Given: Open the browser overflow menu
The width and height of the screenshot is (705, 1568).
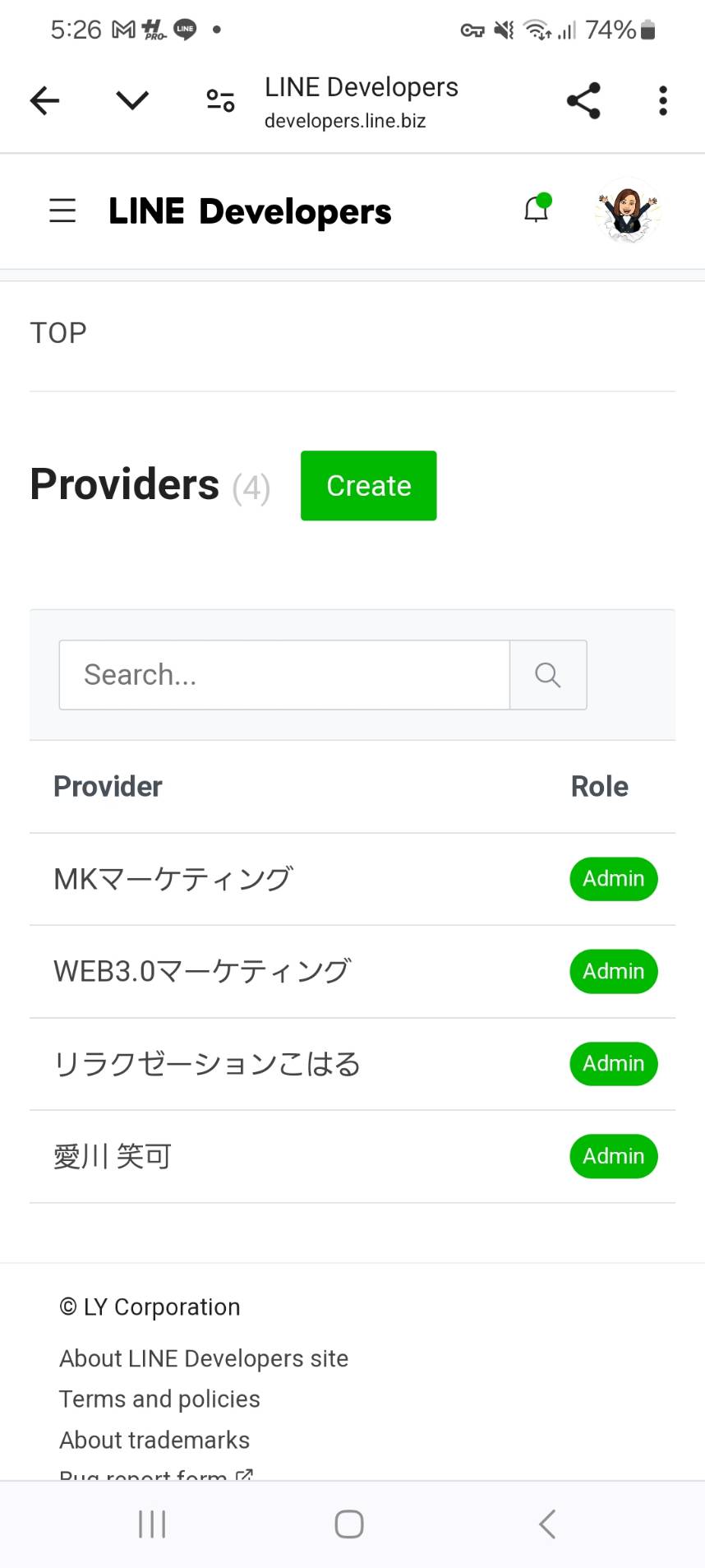Looking at the screenshot, I should (662, 100).
